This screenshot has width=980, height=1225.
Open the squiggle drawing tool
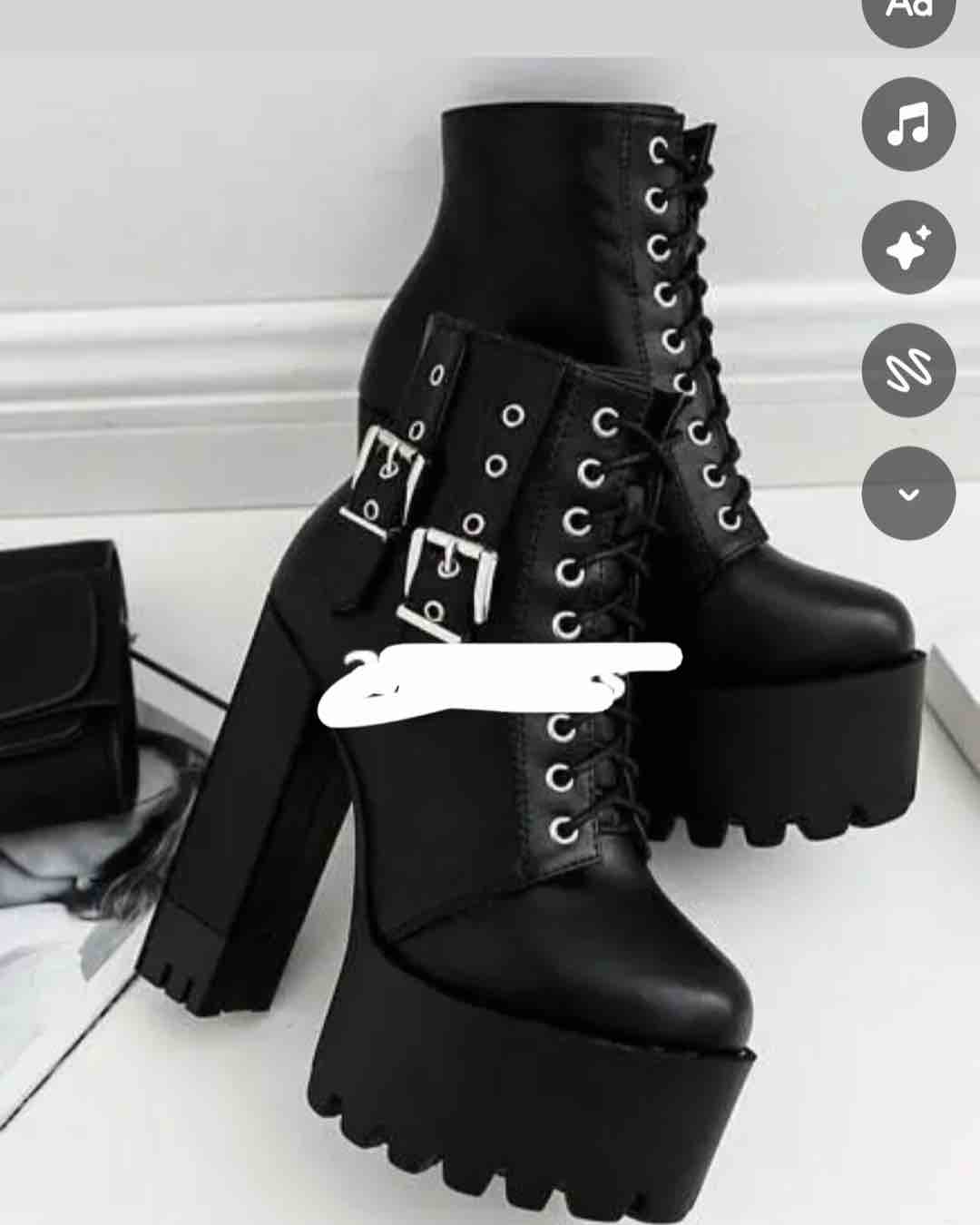pyautogui.click(x=908, y=370)
